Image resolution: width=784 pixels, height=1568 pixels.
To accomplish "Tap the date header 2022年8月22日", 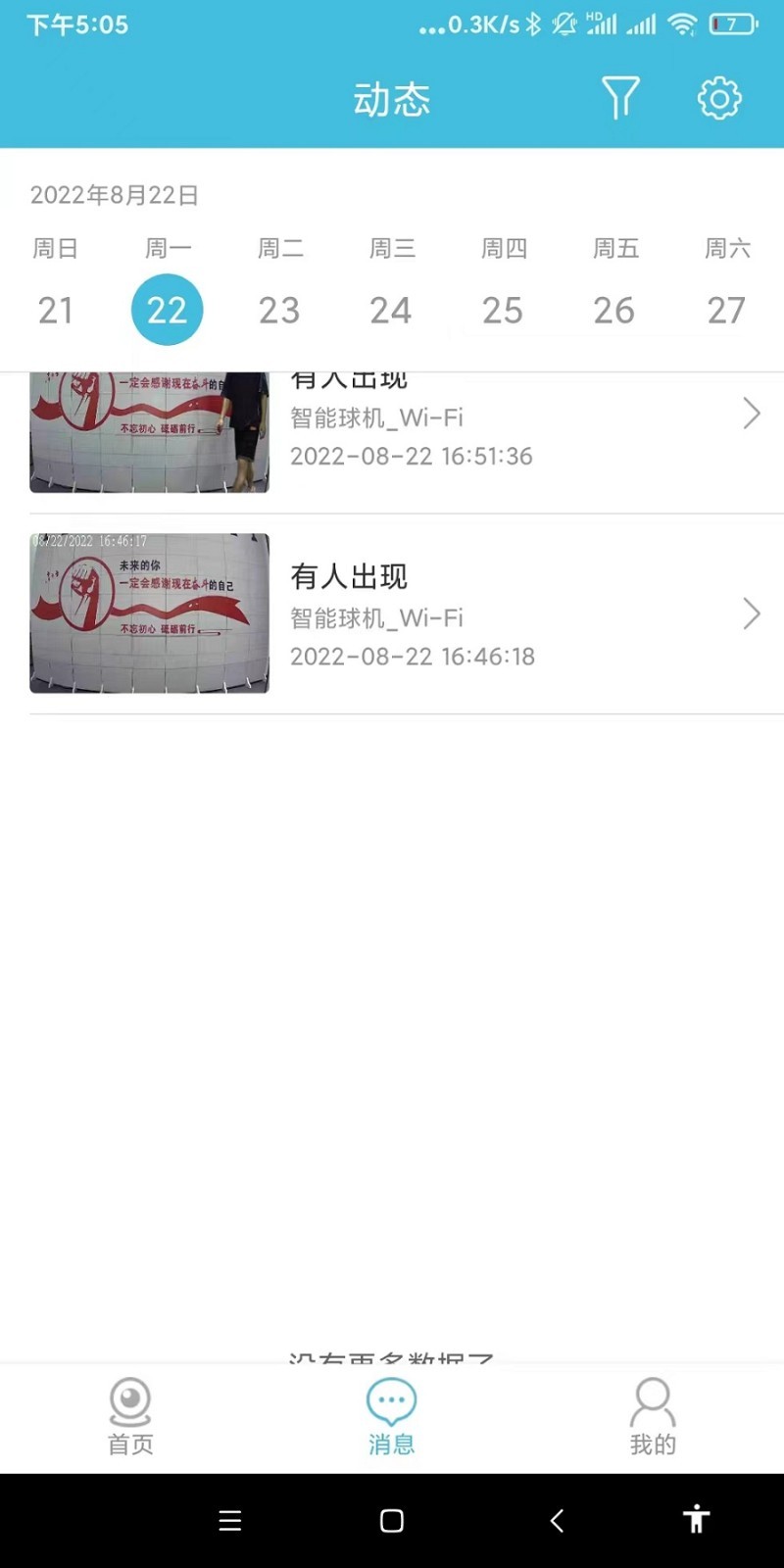I will pyautogui.click(x=114, y=194).
